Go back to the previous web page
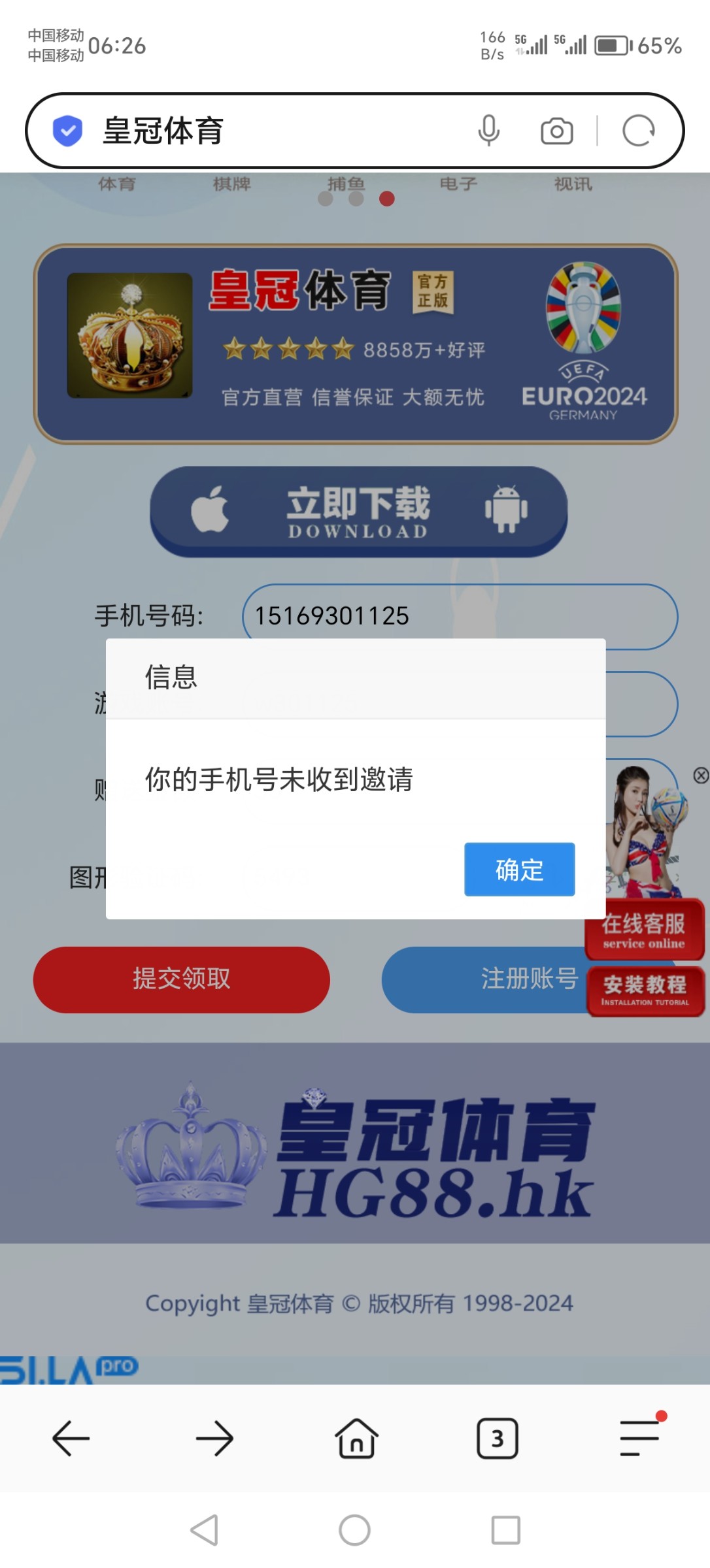This screenshot has height=1568, width=710. [71, 1438]
